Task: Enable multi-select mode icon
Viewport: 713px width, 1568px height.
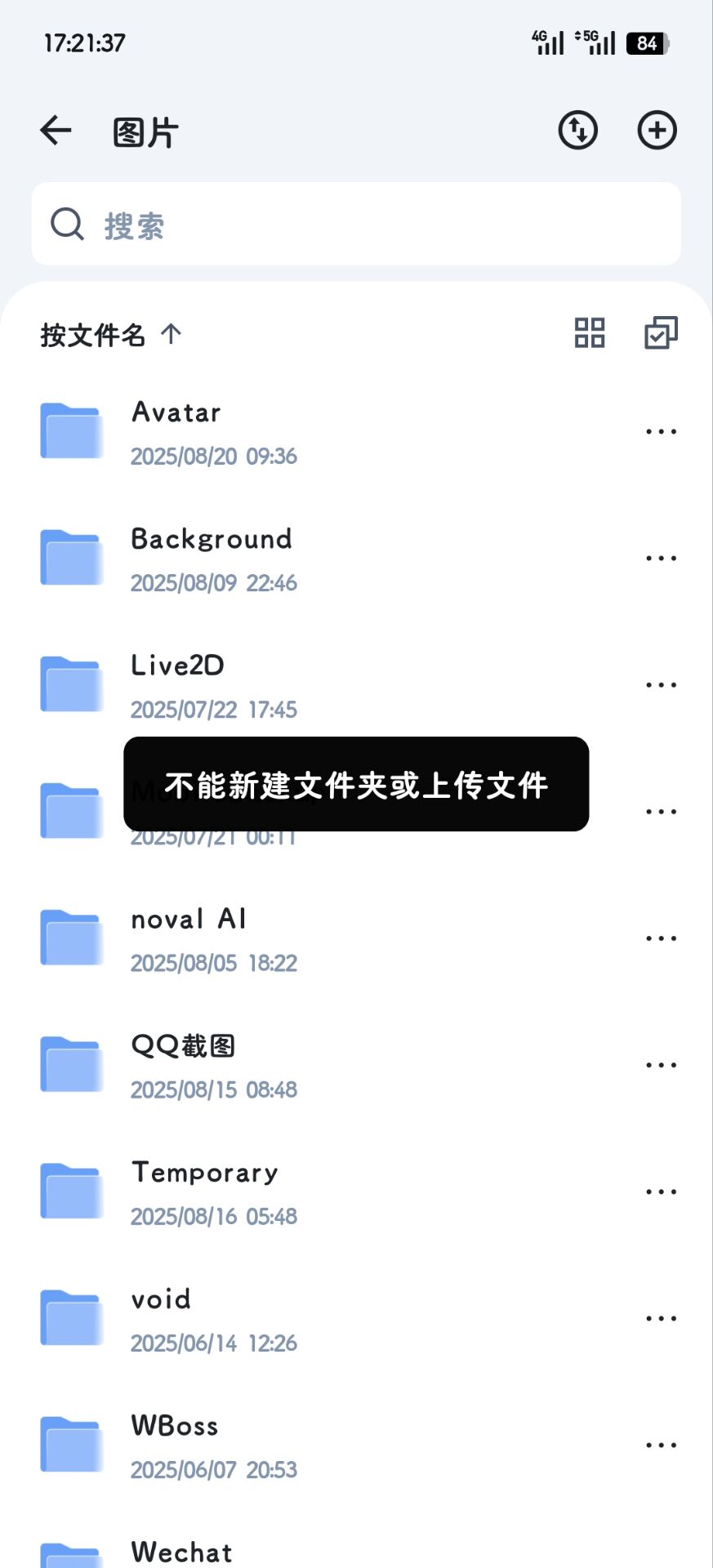Action: [661, 333]
